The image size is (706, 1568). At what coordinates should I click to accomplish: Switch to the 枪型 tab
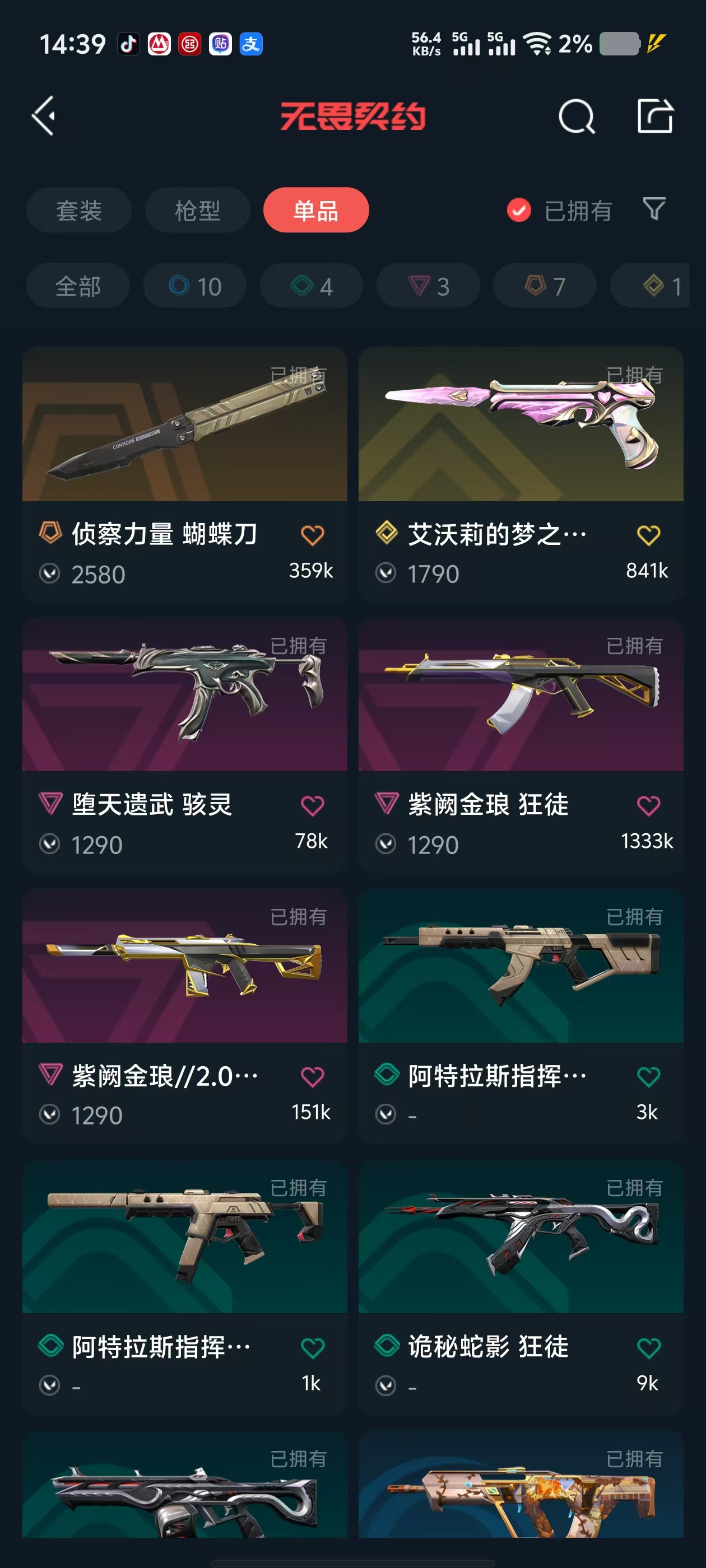(197, 211)
